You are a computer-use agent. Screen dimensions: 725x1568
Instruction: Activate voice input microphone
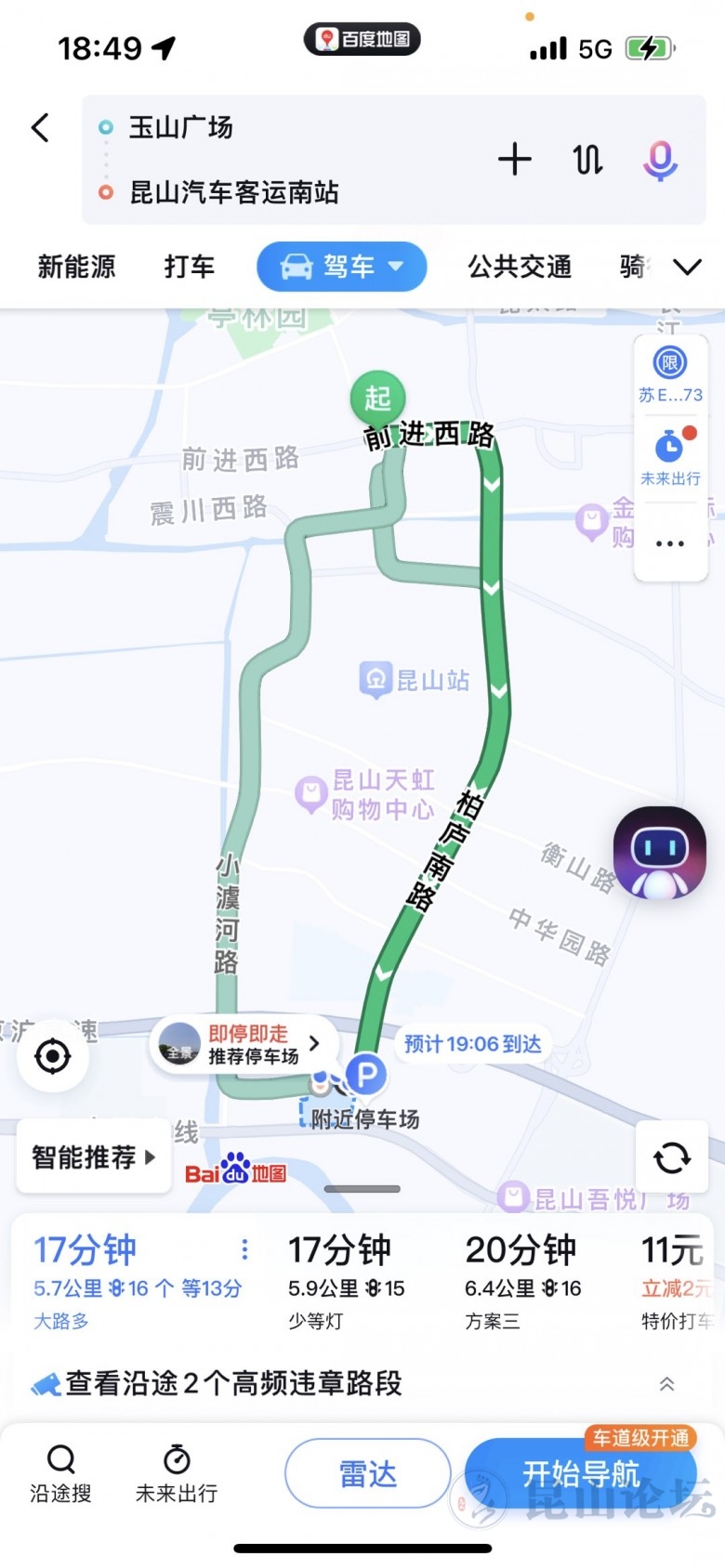click(x=660, y=160)
